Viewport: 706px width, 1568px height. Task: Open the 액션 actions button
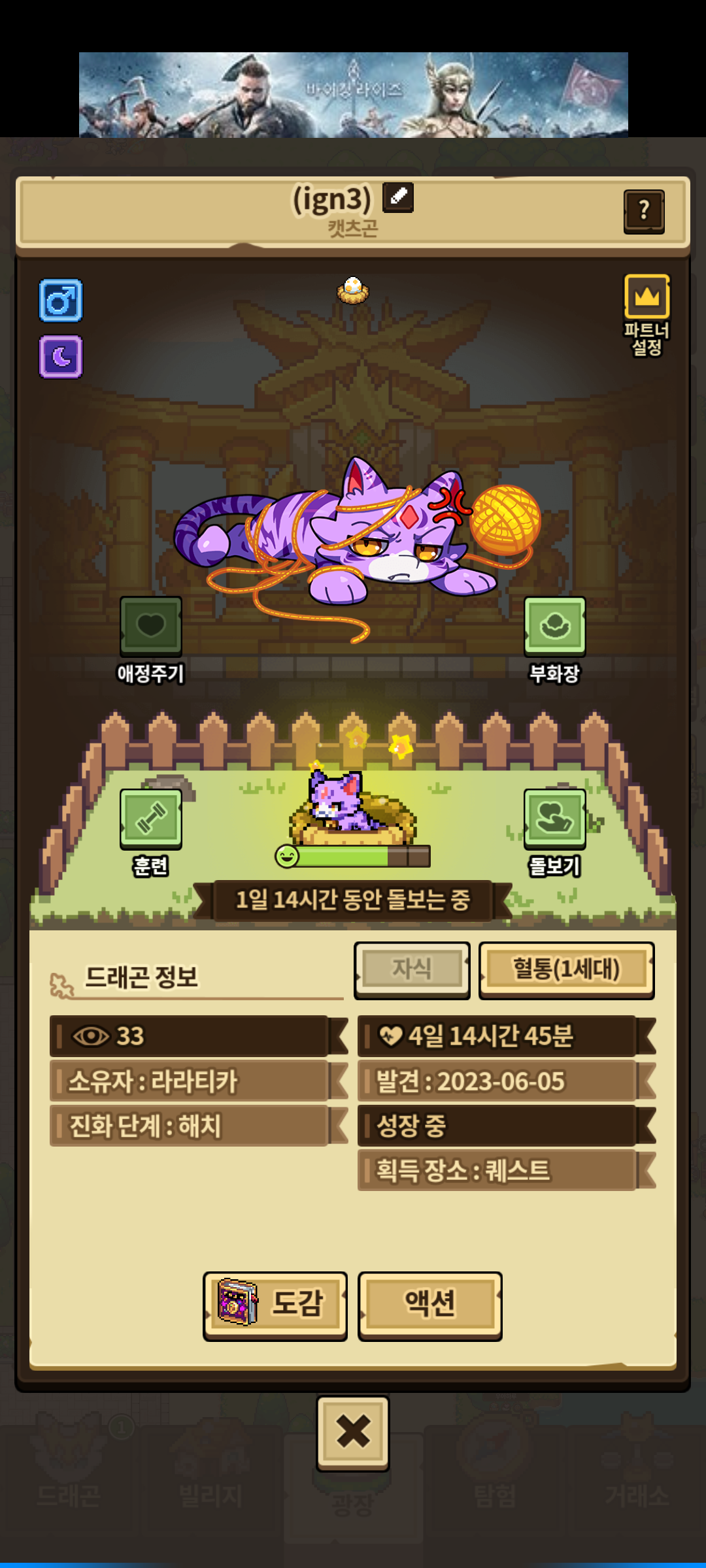pos(429,1305)
